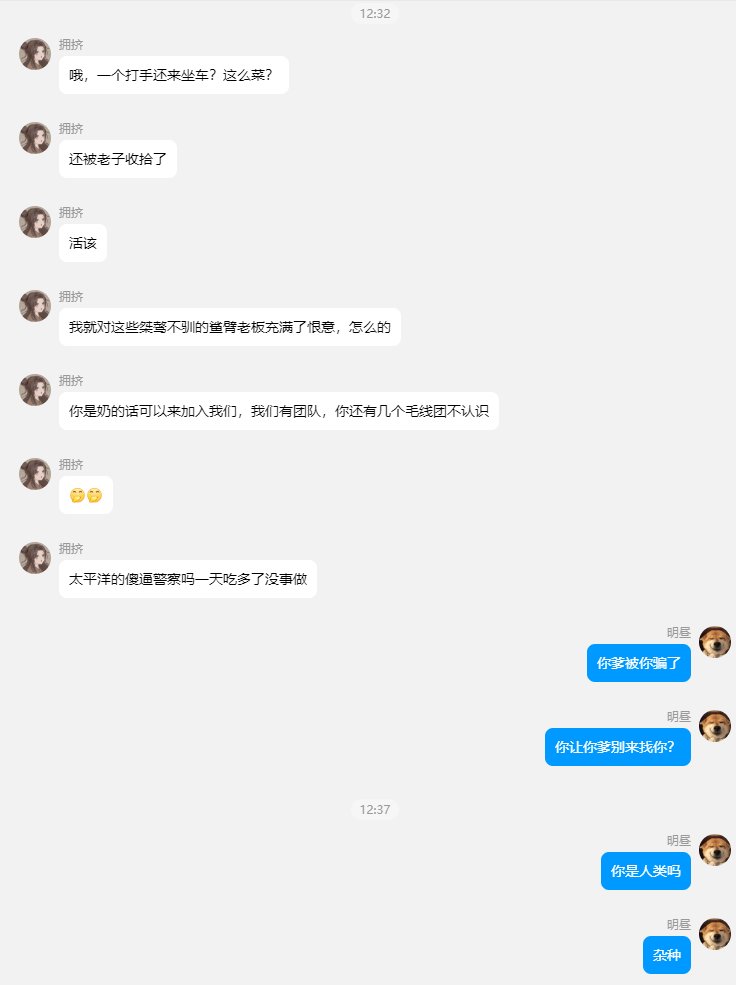This screenshot has height=985, width=736.
Task: Click the 12:32 timestamp at the top
Action: click(x=375, y=14)
